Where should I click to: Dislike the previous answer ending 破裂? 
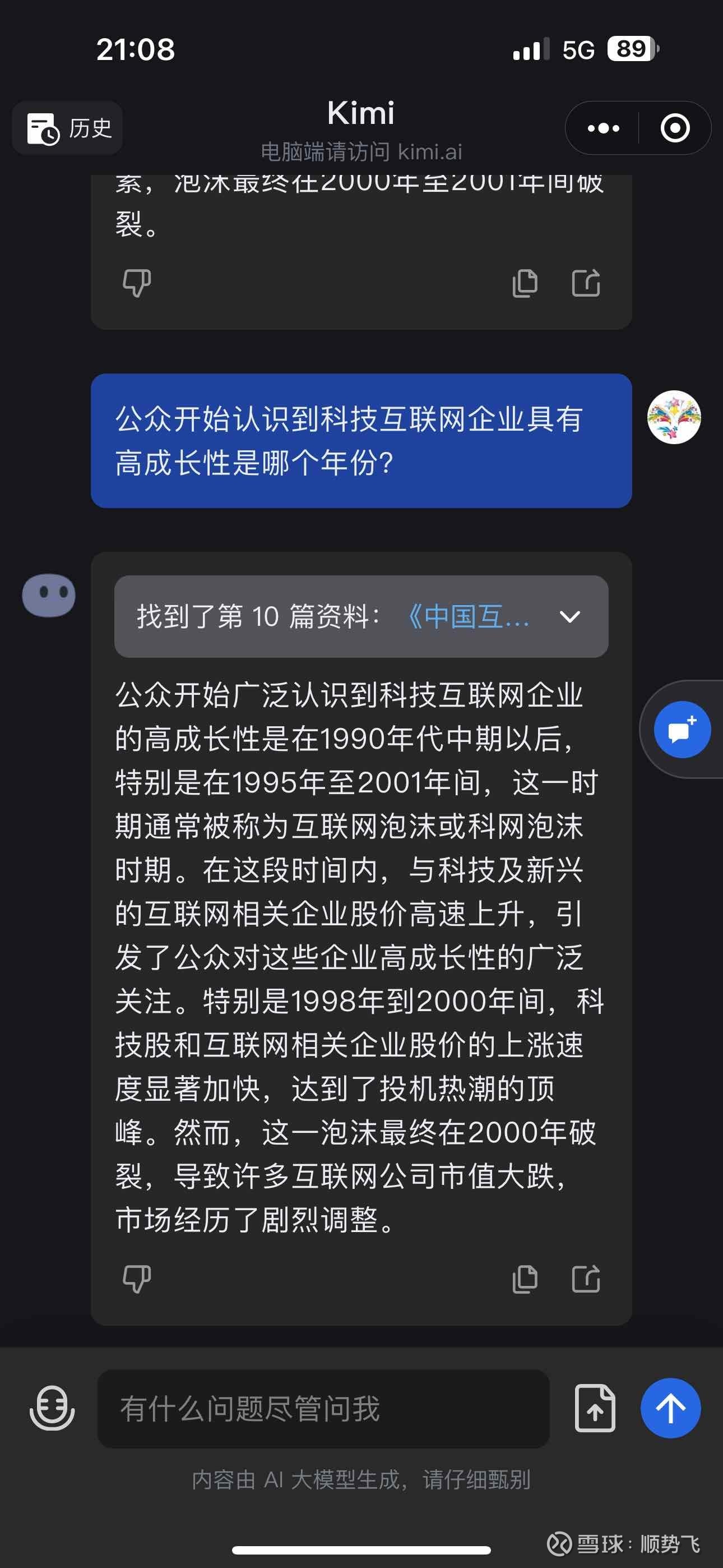[x=136, y=283]
